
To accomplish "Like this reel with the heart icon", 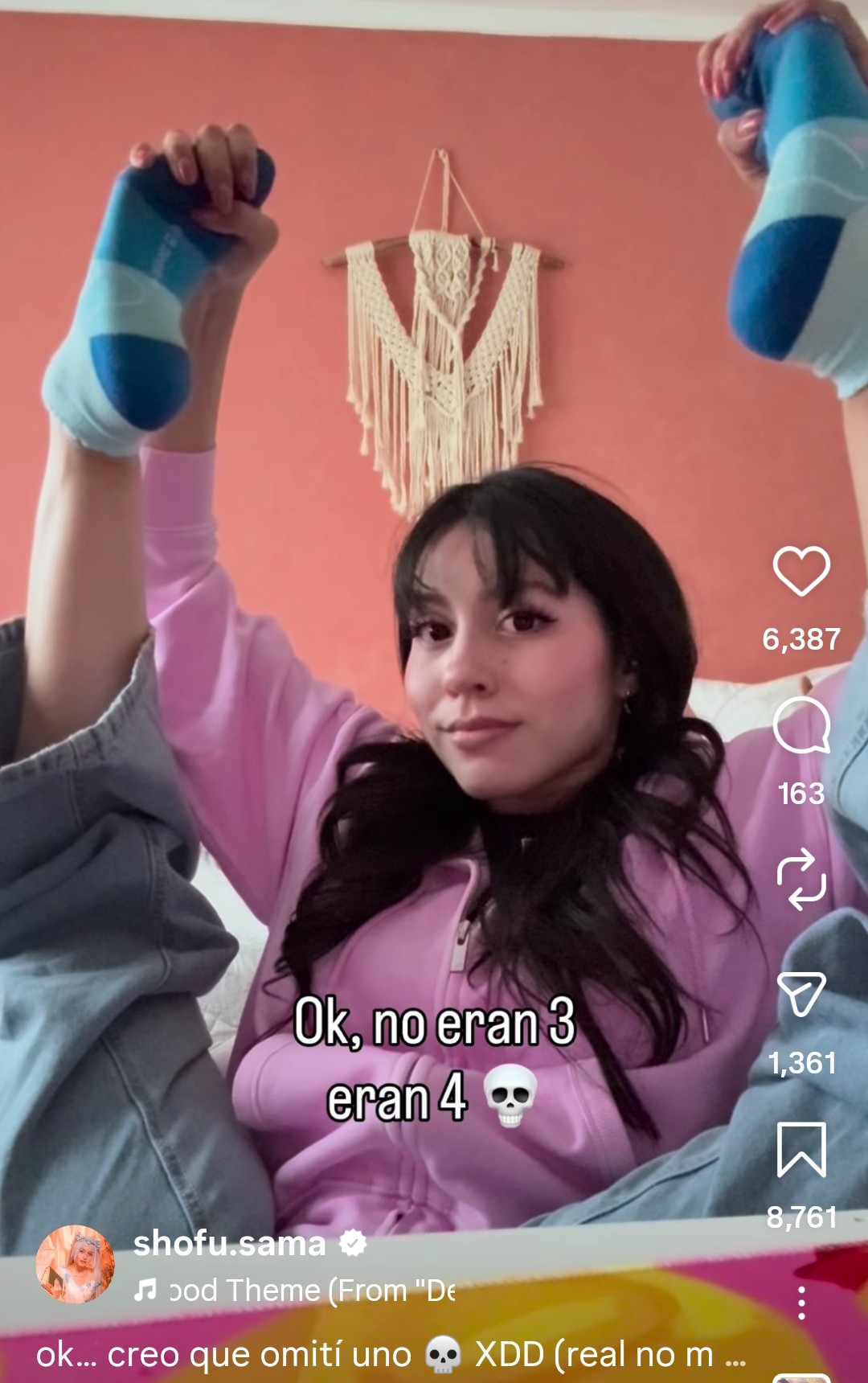I will pos(801,571).
